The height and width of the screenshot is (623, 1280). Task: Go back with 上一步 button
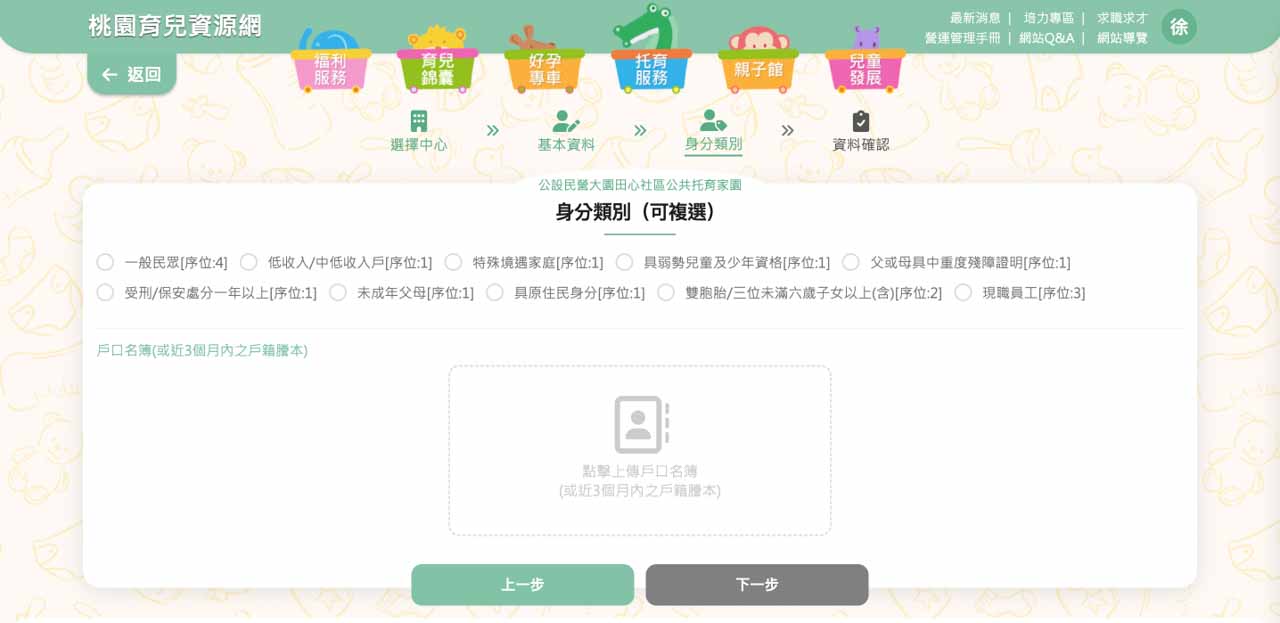click(522, 585)
